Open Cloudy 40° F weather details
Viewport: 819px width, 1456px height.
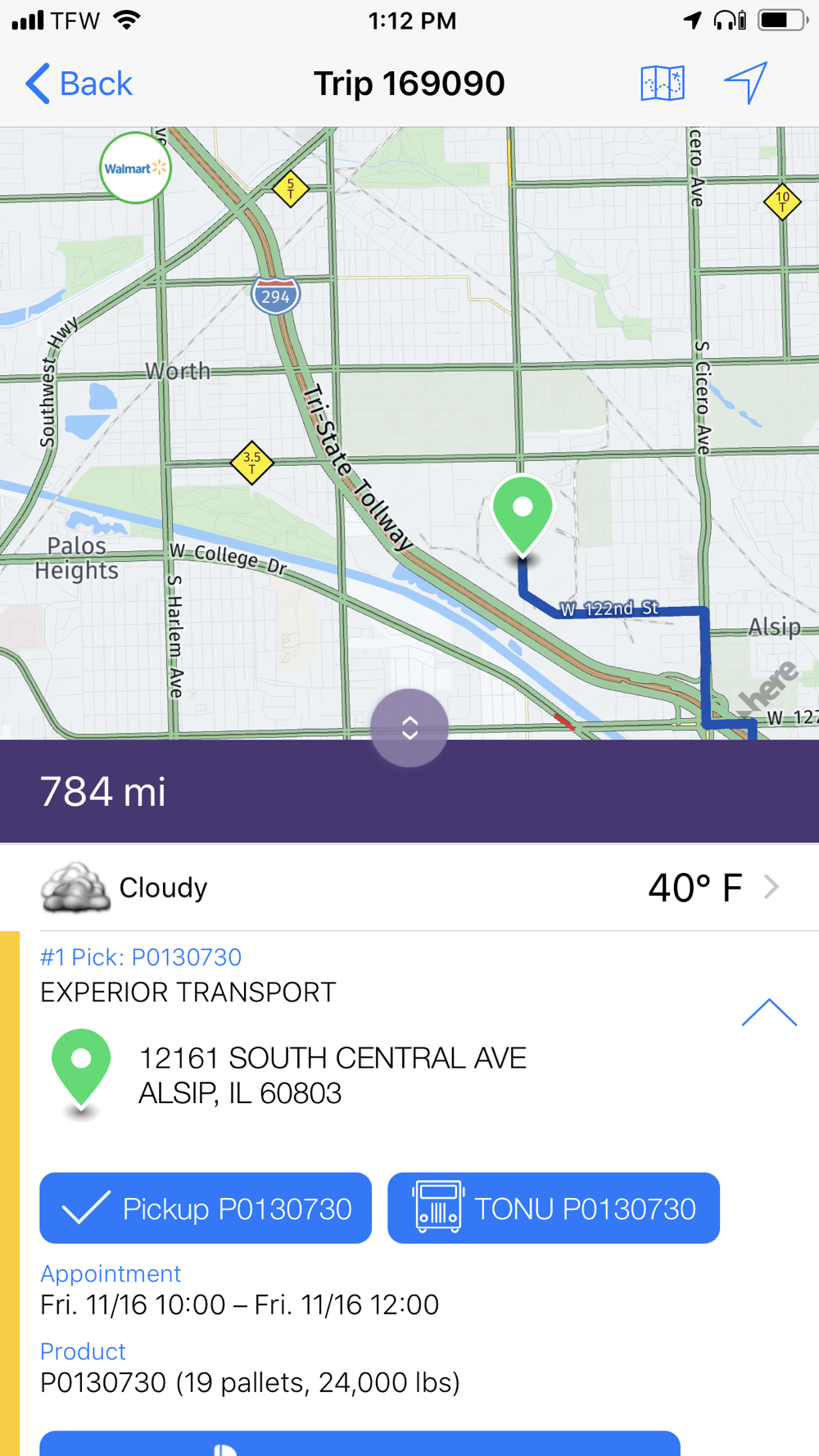click(x=409, y=888)
